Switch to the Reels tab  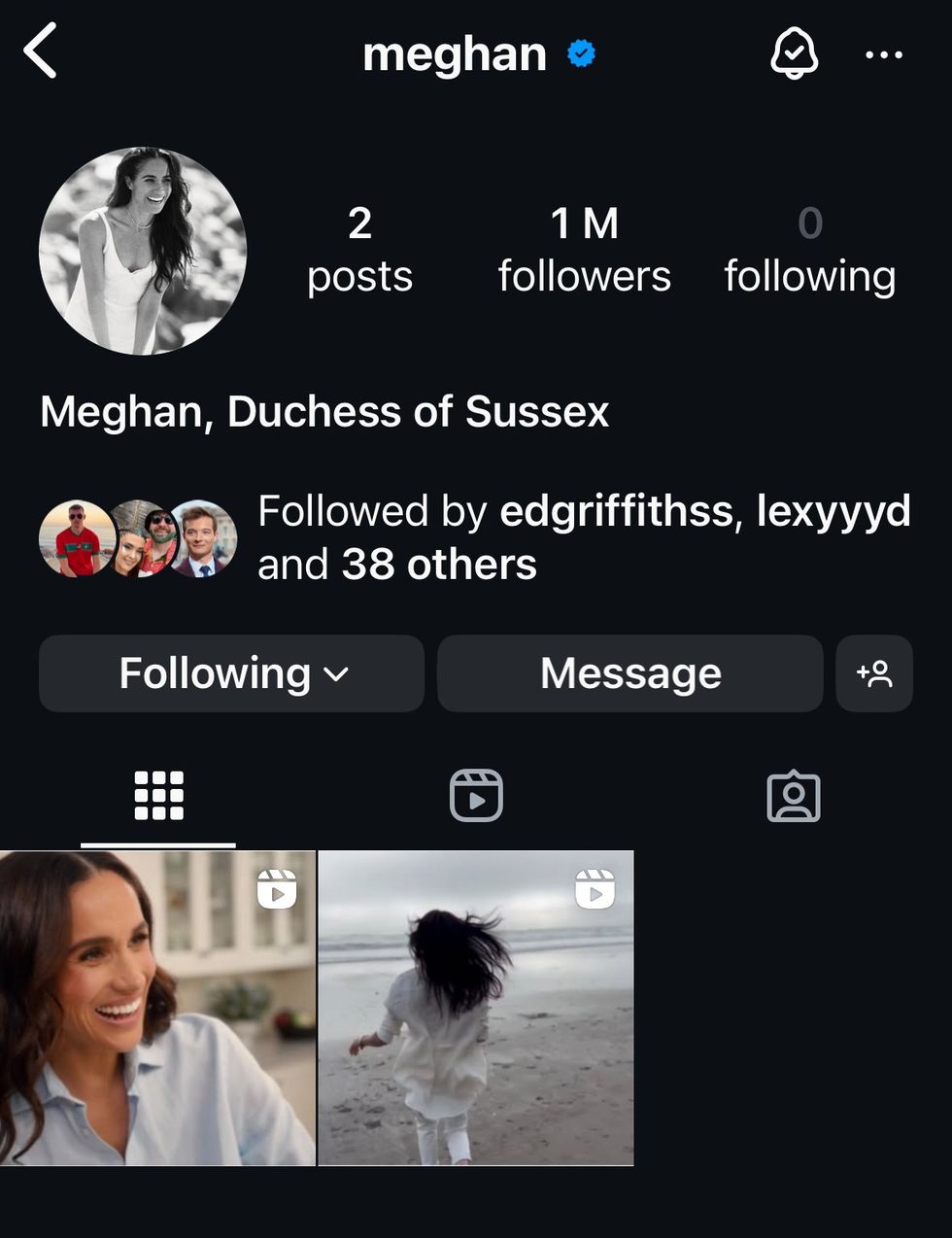click(476, 797)
